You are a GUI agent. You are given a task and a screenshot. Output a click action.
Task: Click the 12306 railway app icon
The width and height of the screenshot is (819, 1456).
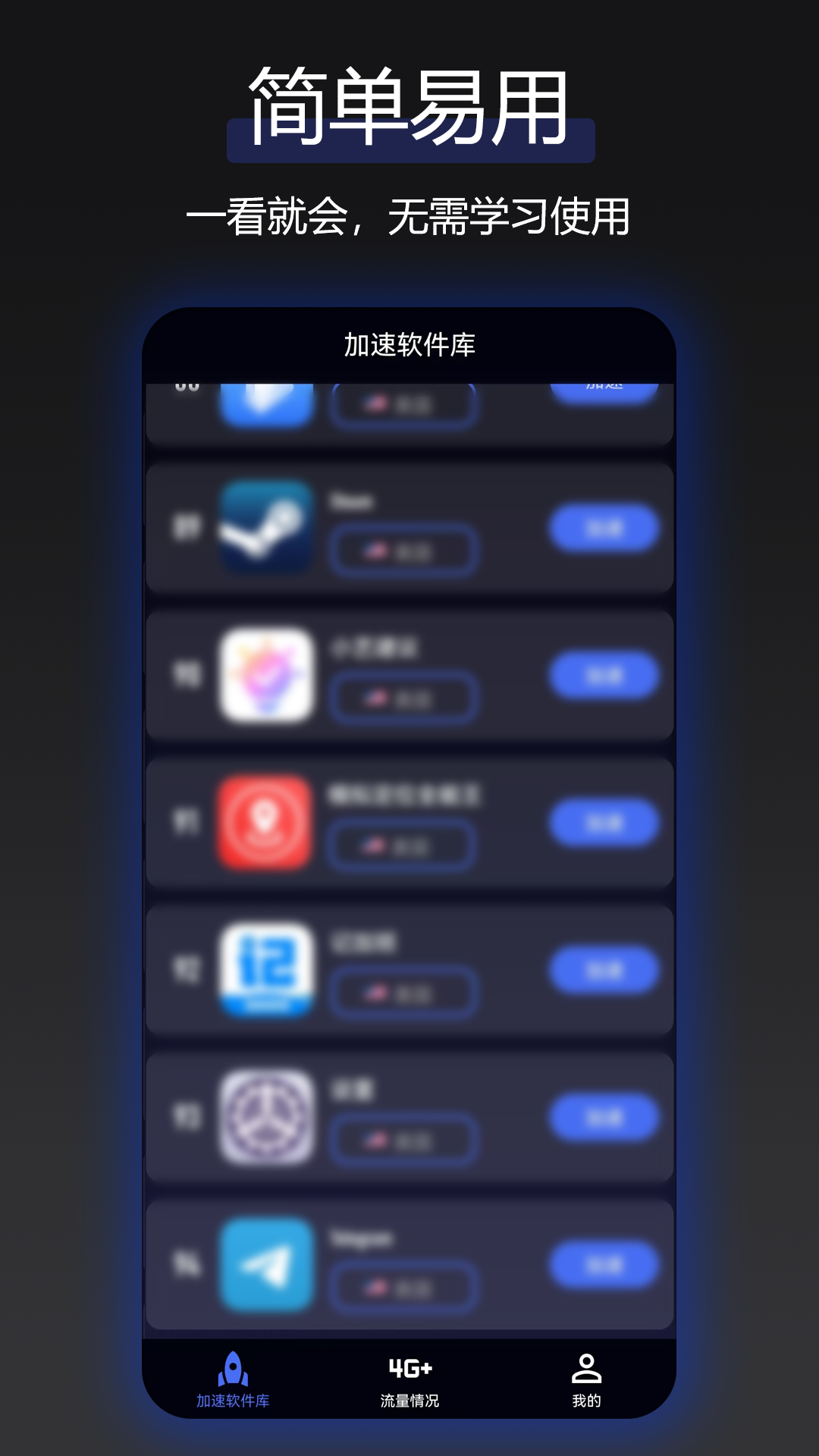point(265,970)
